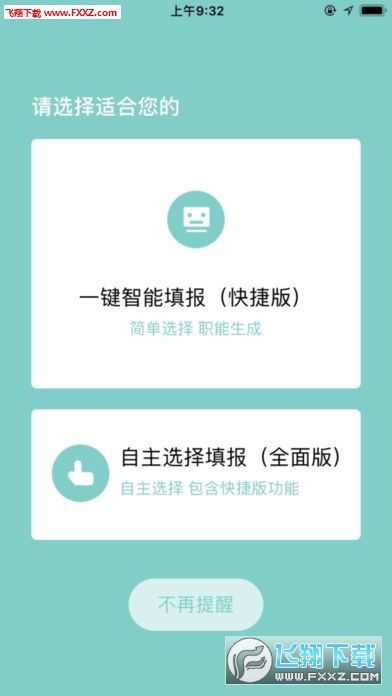Screen dimensions: 392x696
Task: Choose the 自主选择填报（全面版）card
Action: point(196,475)
